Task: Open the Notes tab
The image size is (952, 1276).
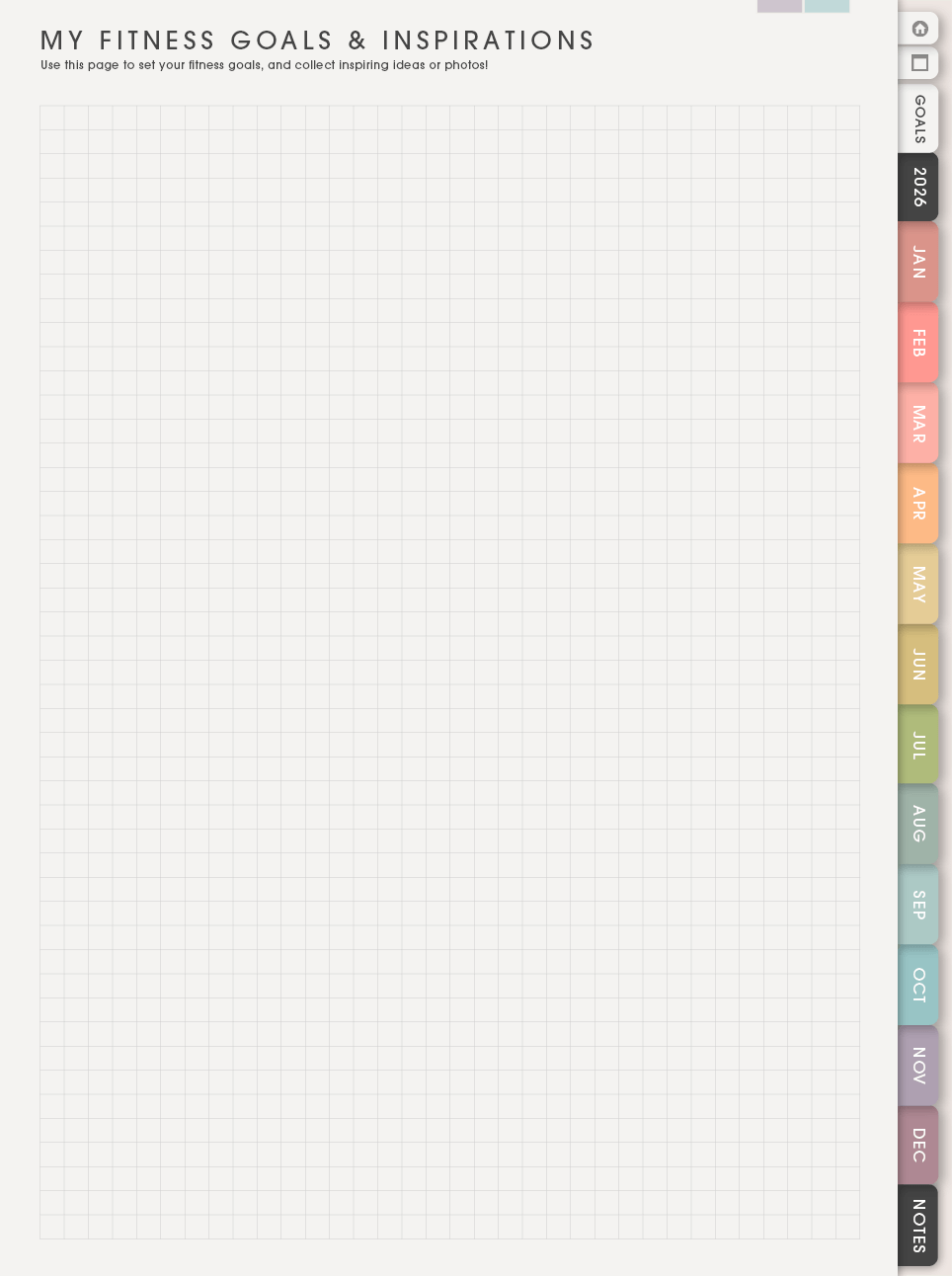Action: [x=918, y=1226]
